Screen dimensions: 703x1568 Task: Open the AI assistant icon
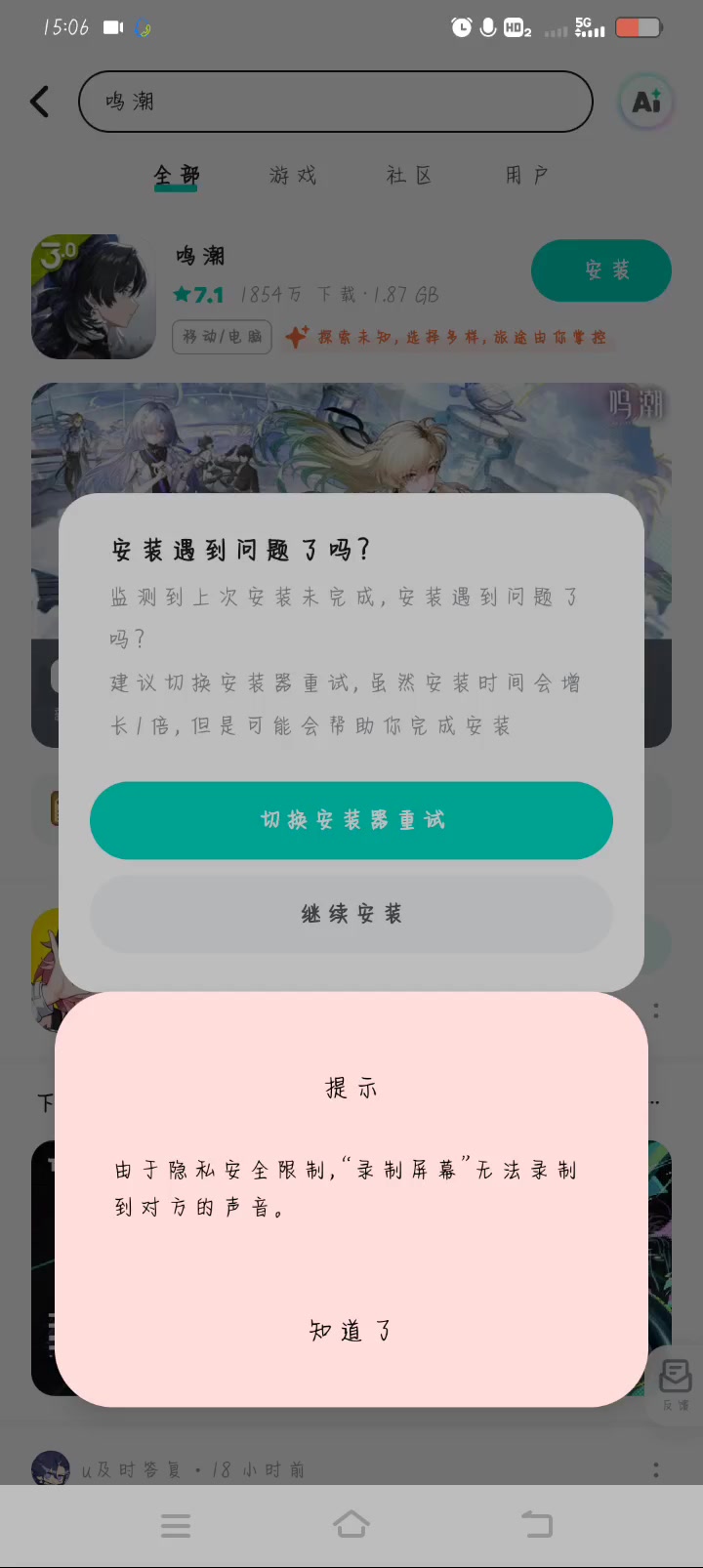646,102
